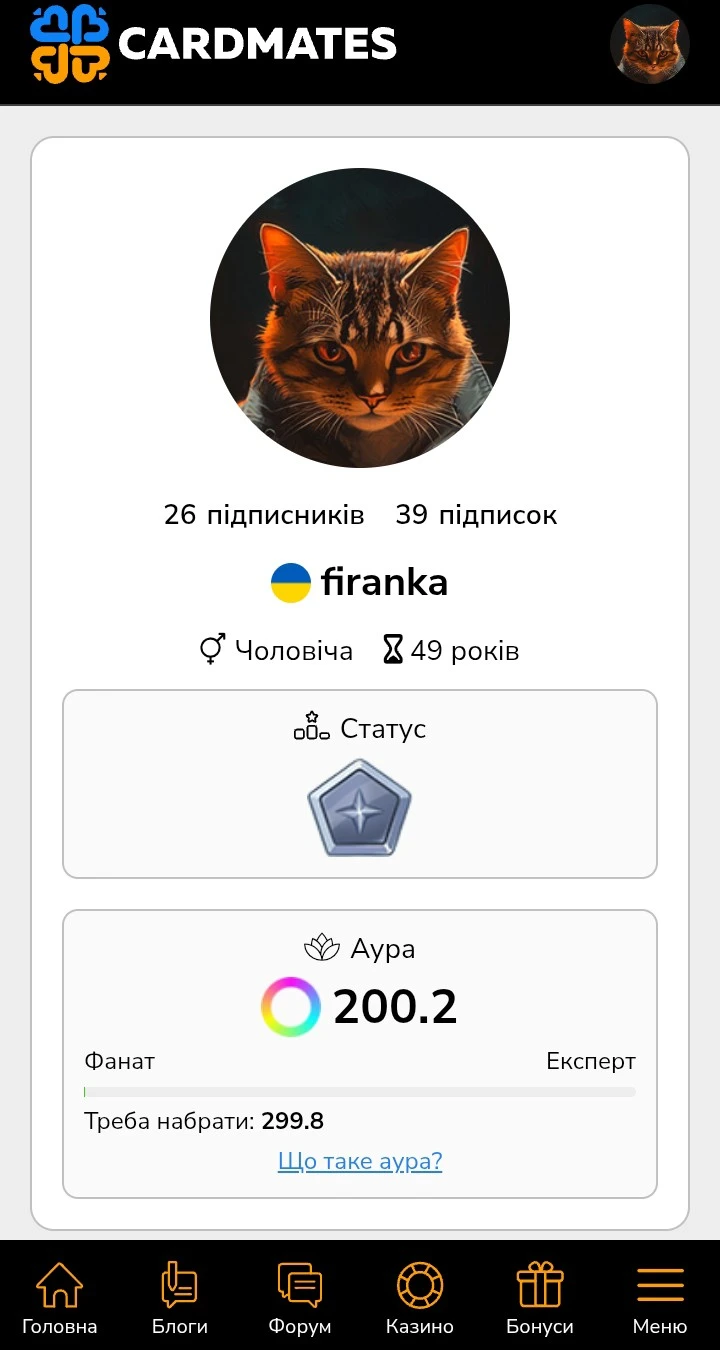This screenshot has height=1350, width=720.
Task: Open the 26 підписників followers list
Action: [x=264, y=515]
